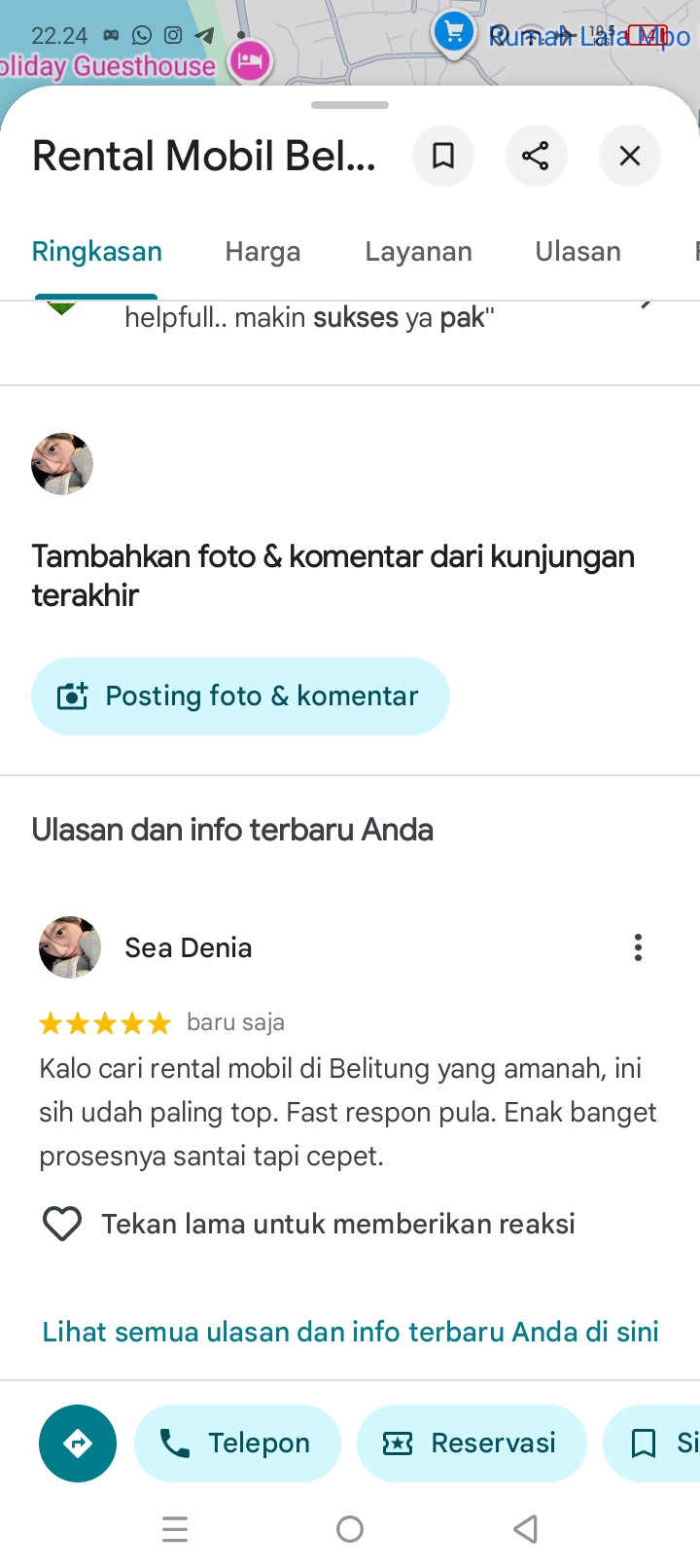Close the place details sheet
Image resolution: width=700 pixels, height=1568 pixels.
tap(630, 156)
